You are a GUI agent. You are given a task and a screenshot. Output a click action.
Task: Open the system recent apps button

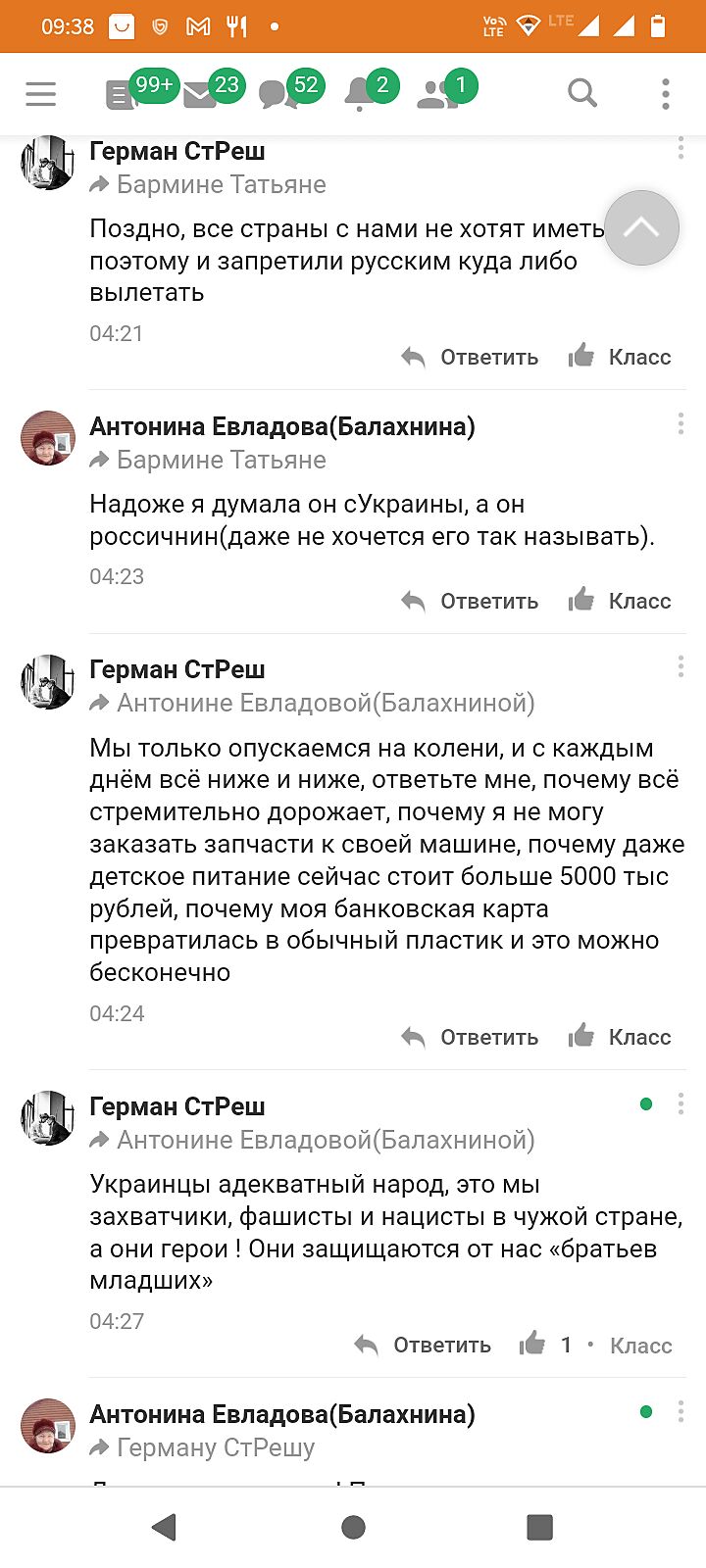pyautogui.click(x=540, y=1526)
